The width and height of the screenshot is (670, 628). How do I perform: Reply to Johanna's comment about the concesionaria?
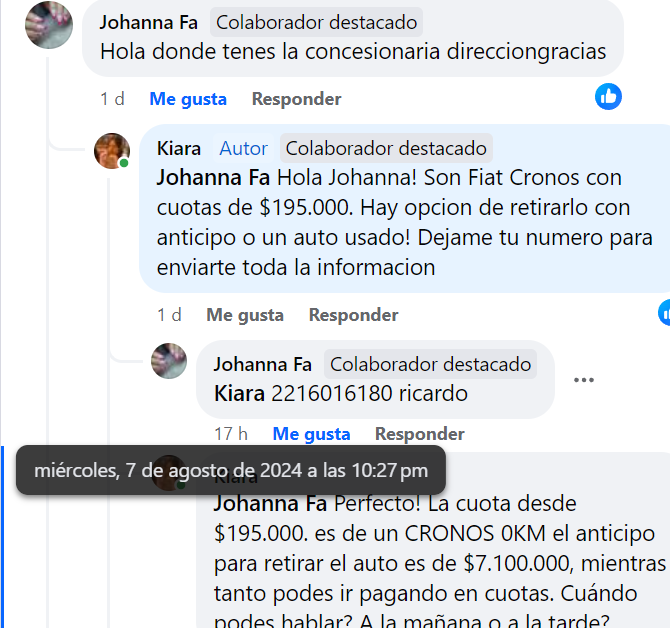click(x=296, y=99)
